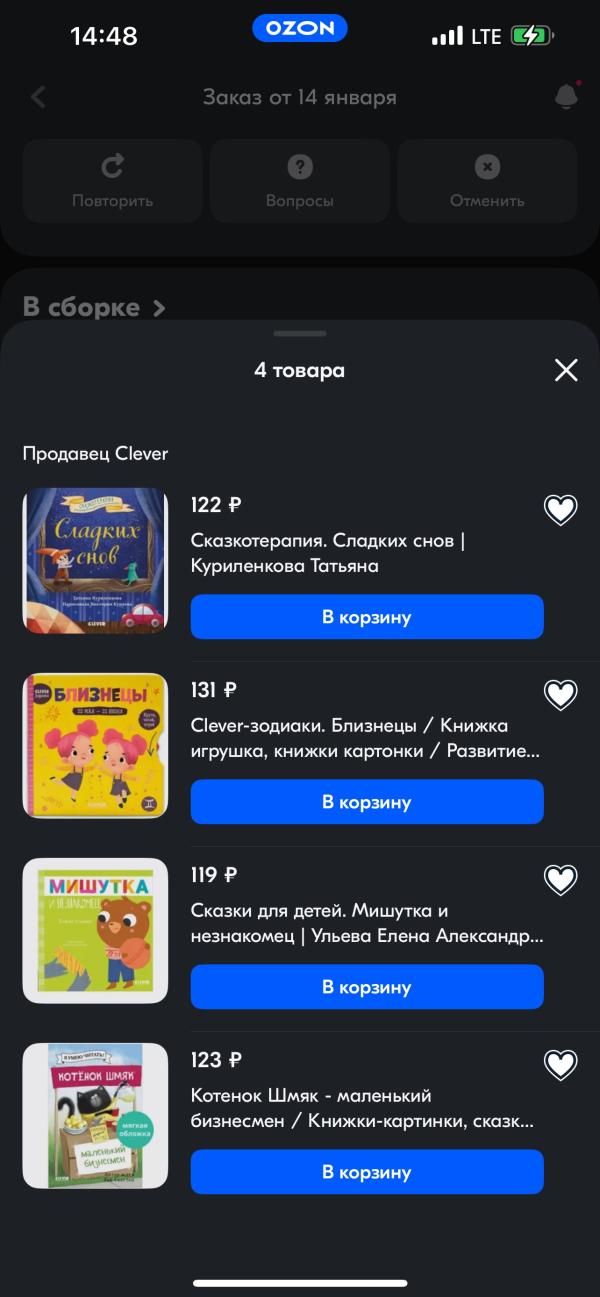The width and height of the screenshot is (600, 1297).
Task: Add Близнецы book to cart
Action: (x=367, y=802)
